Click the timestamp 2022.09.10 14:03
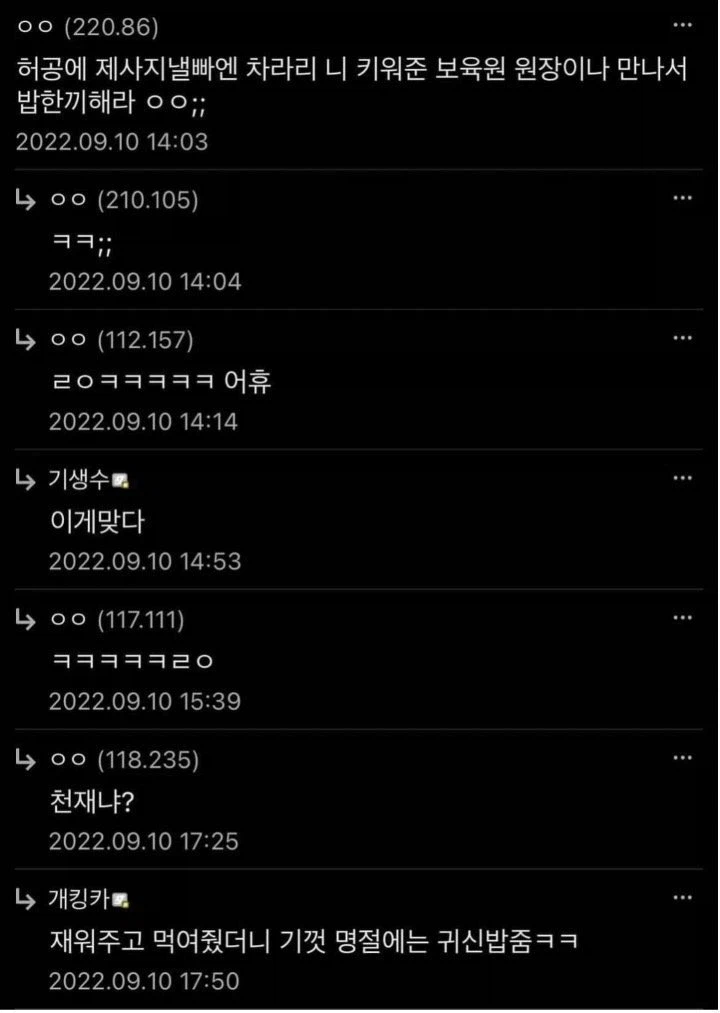The width and height of the screenshot is (720, 1013). 113,144
